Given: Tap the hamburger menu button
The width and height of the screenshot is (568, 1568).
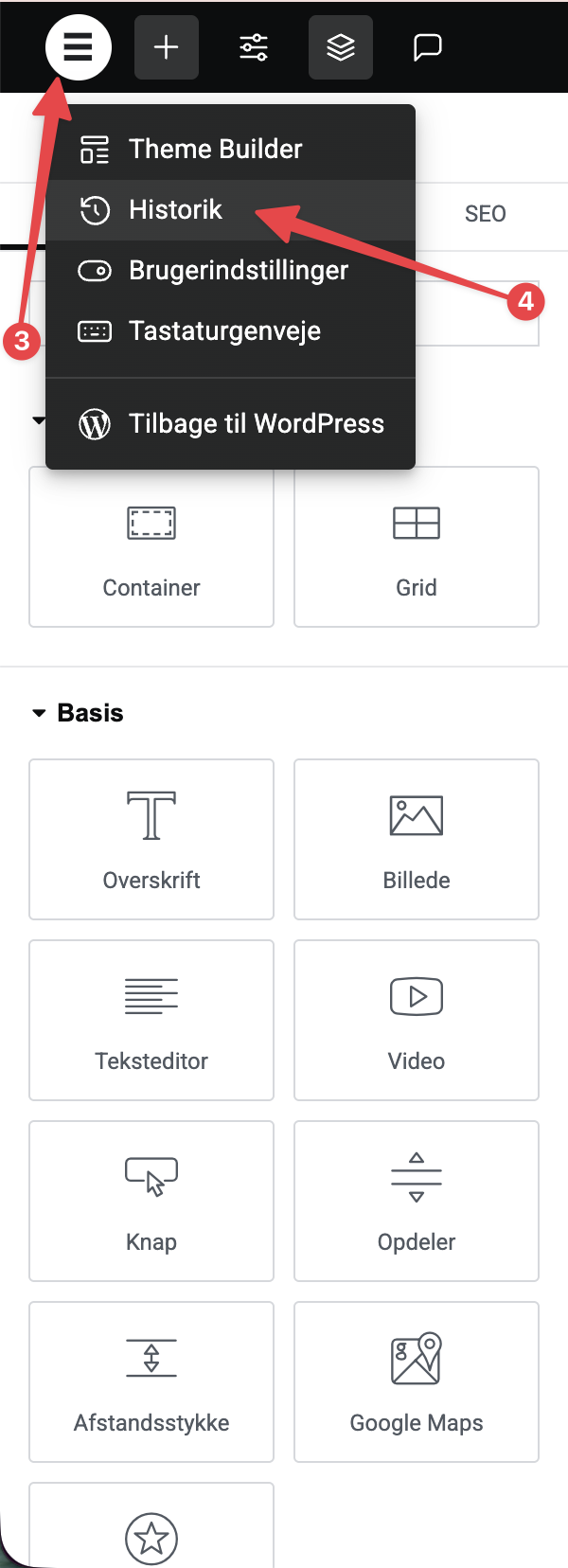Looking at the screenshot, I should click(x=78, y=46).
